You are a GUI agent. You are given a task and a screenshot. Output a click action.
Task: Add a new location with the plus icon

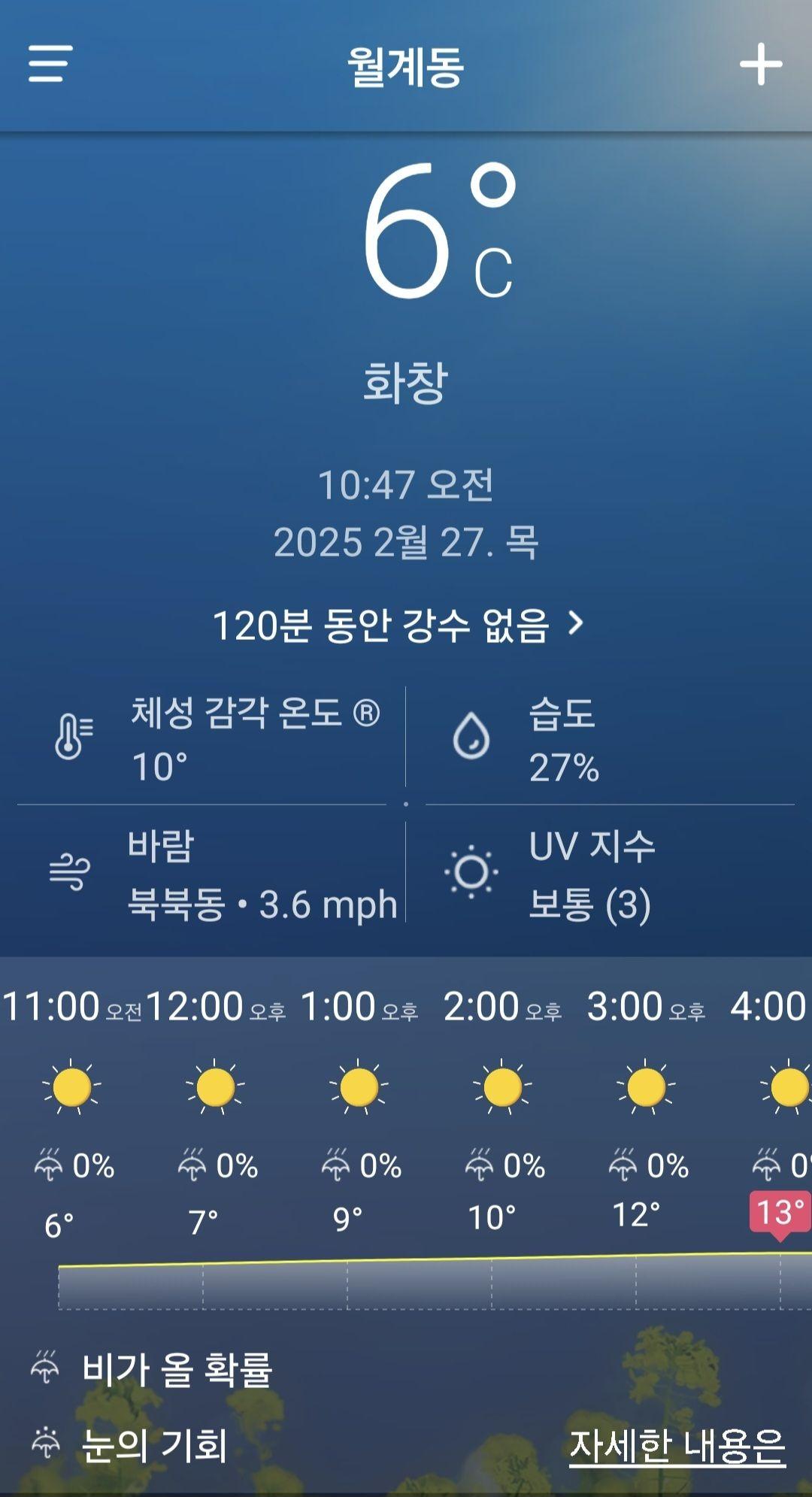(761, 64)
